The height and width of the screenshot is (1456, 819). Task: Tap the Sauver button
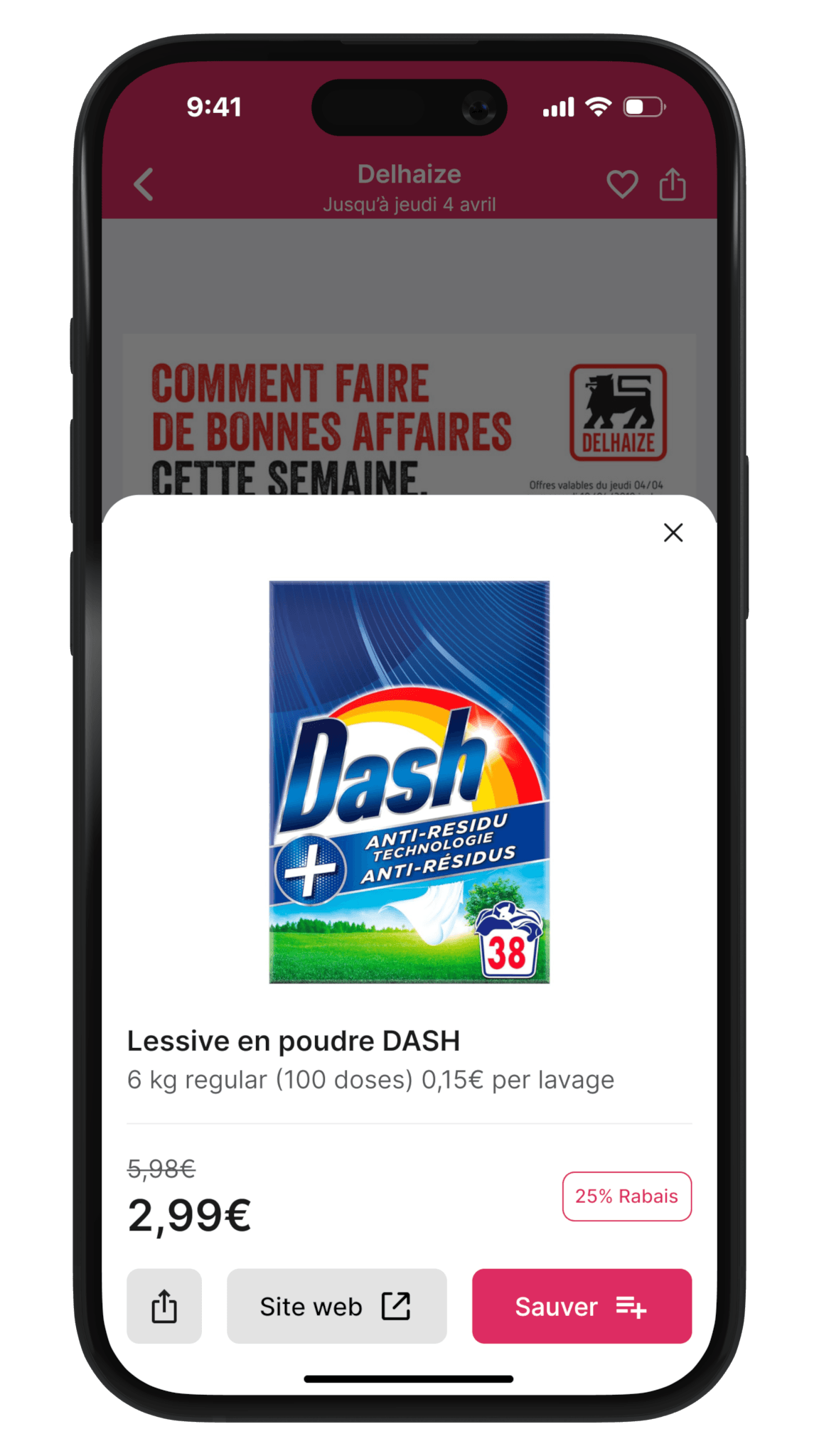(x=582, y=1306)
